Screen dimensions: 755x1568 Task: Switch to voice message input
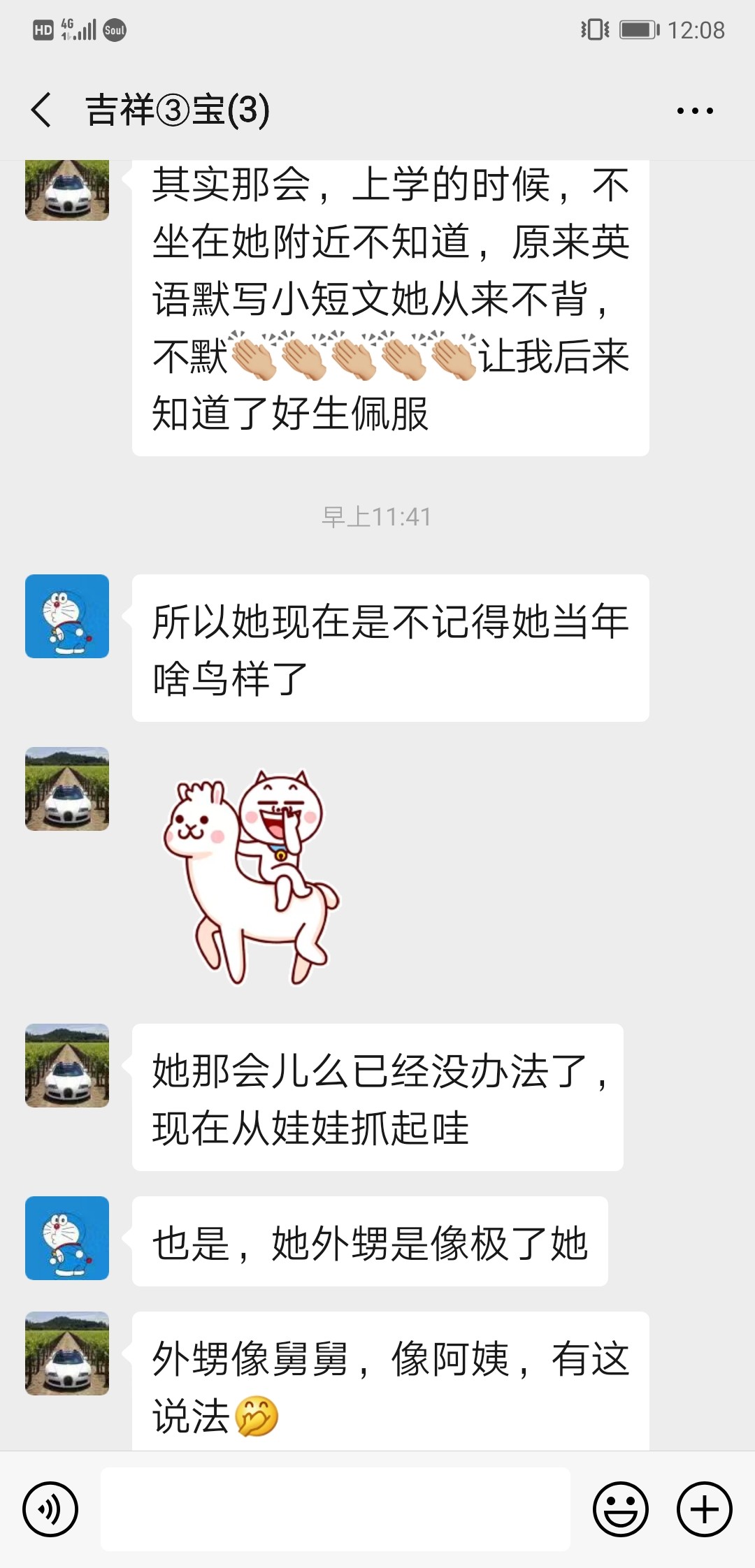50,1509
